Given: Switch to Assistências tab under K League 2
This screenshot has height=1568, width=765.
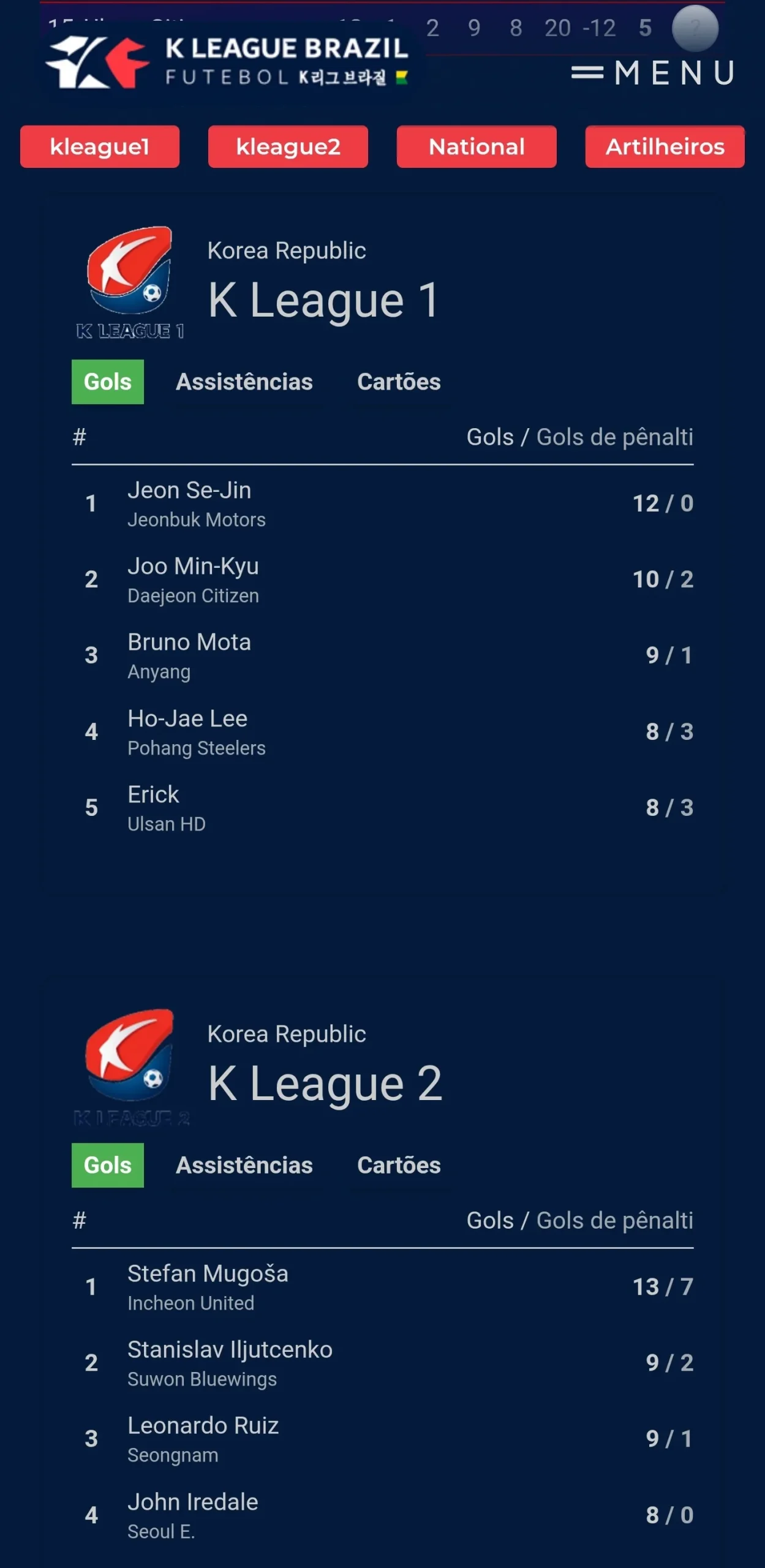Looking at the screenshot, I should [244, 1165].
